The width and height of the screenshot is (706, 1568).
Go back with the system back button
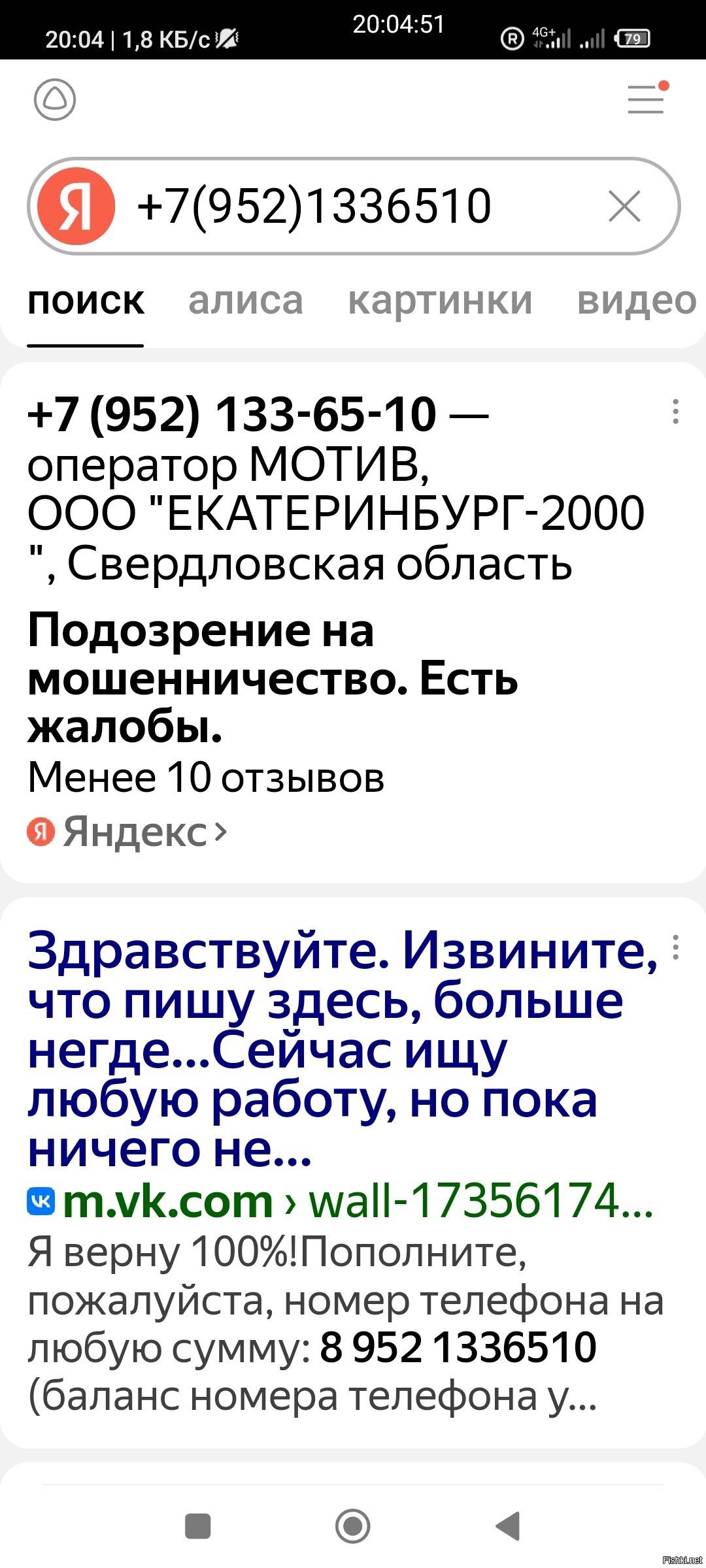(509, 1526)
